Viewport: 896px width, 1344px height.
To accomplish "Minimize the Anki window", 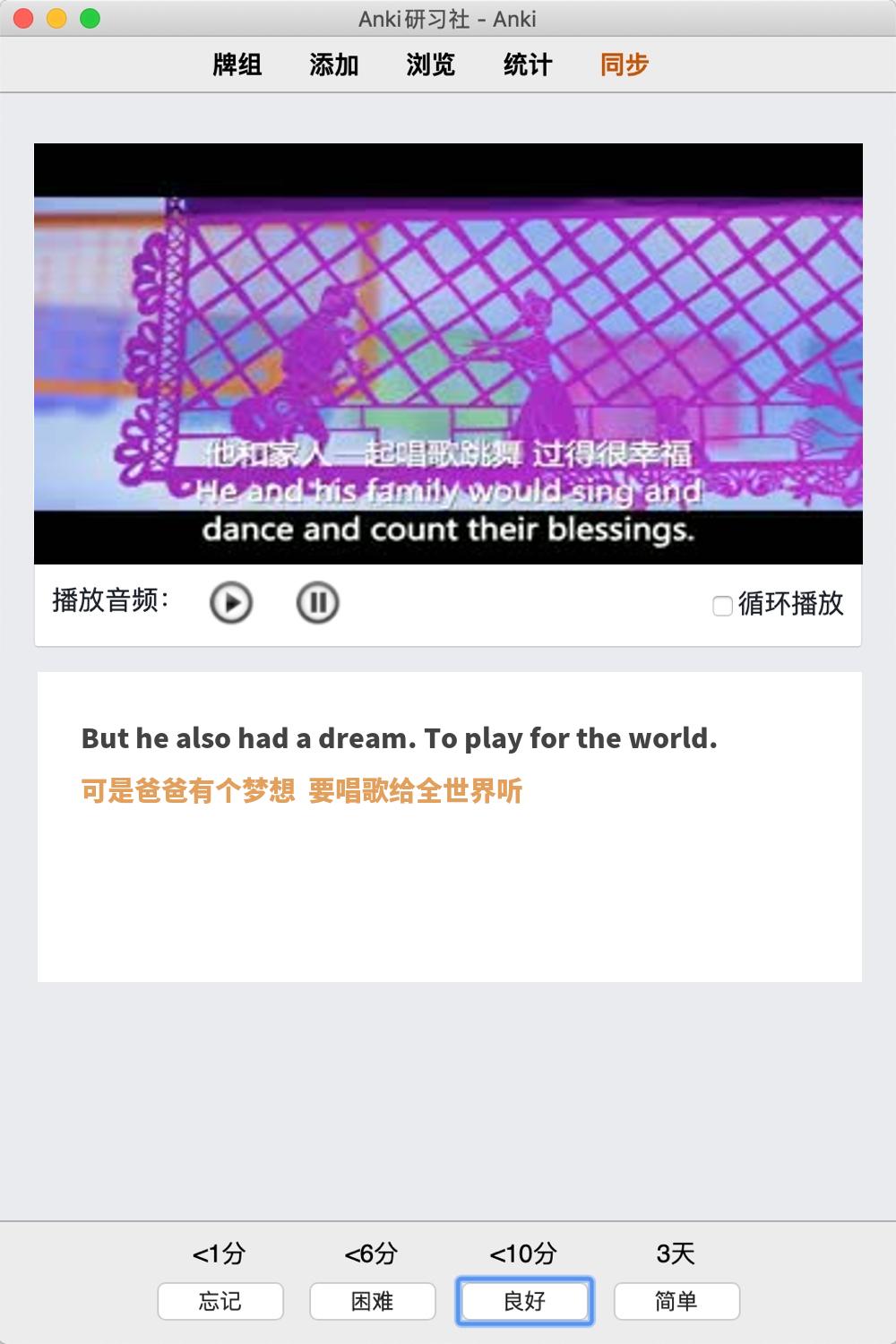I will pos(56,18).
